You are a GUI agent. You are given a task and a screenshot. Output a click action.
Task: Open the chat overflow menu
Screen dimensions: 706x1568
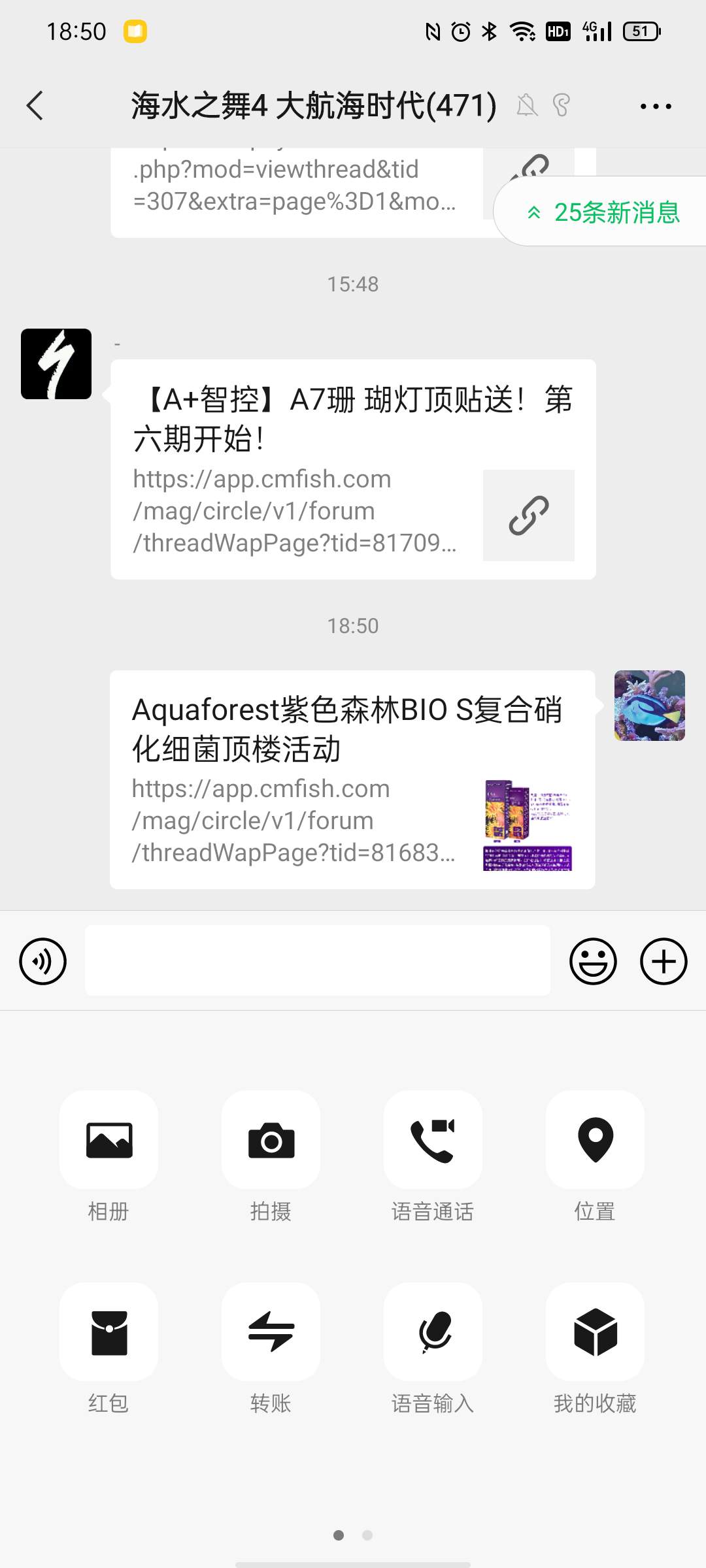coord(655,106)
